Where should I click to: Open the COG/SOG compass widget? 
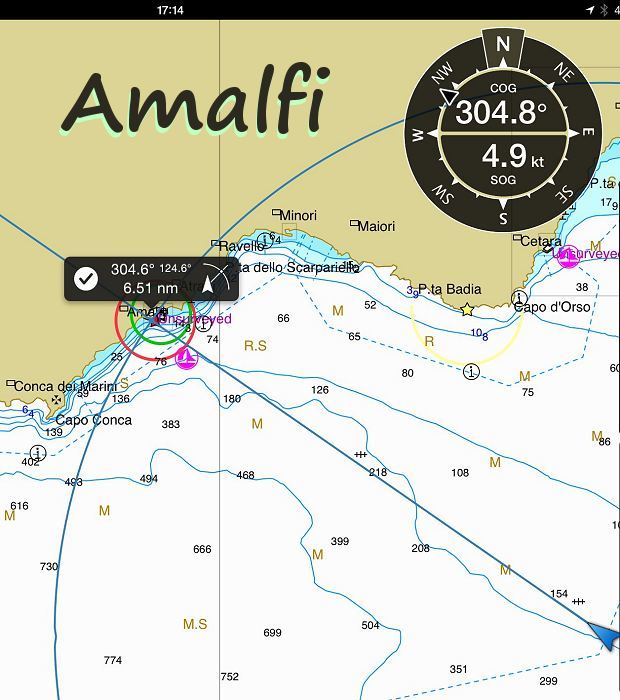[x=502, y=132]
